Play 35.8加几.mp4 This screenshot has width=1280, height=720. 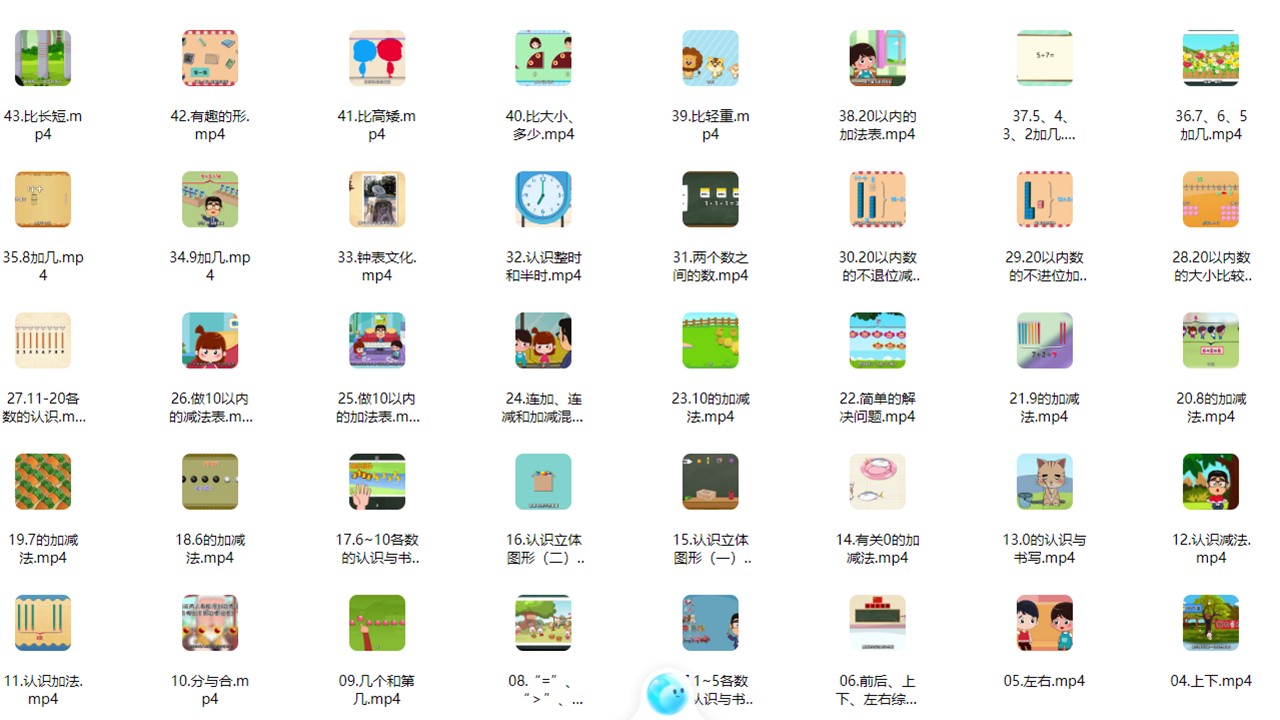tap(43, 199)
